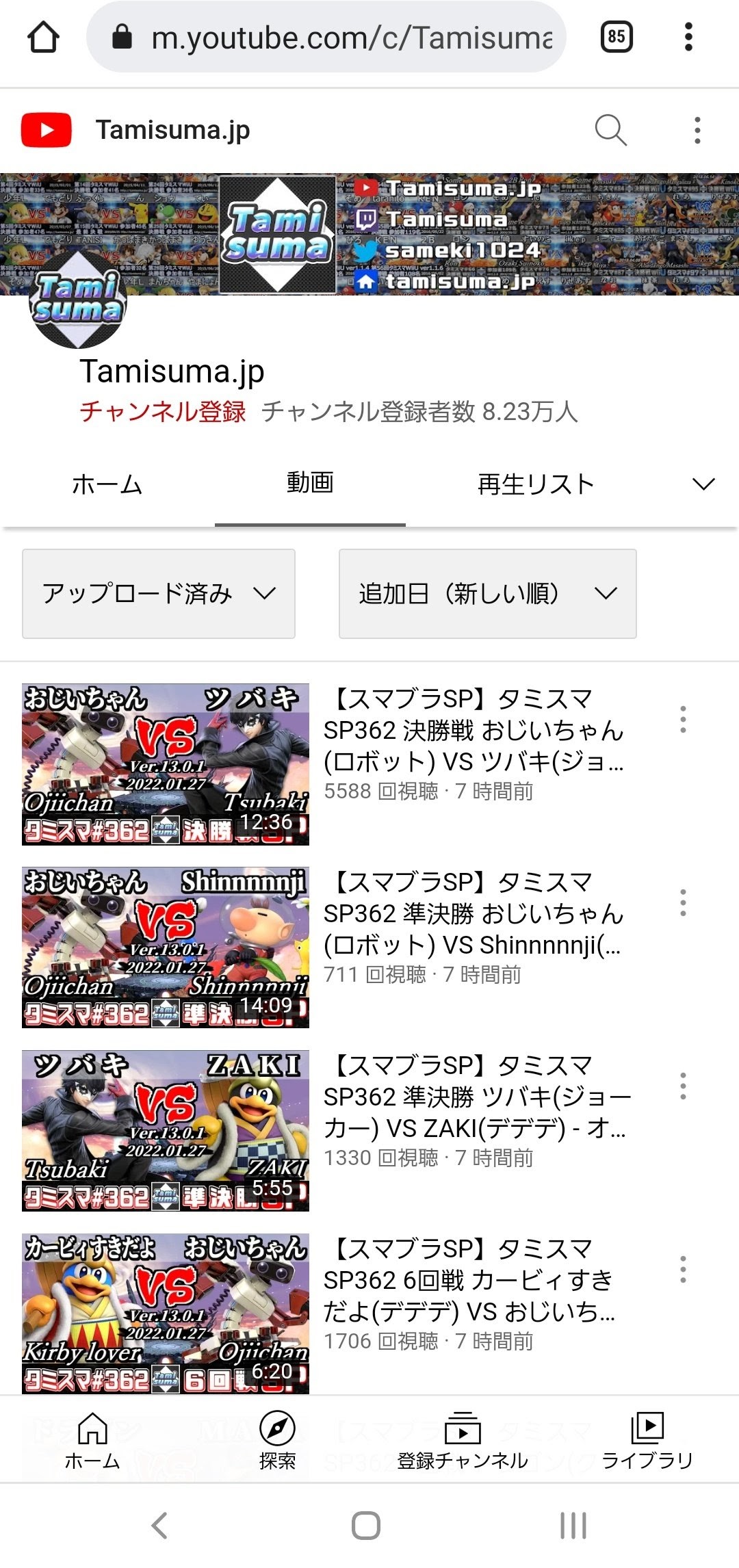Open 登録チャンネル from the bottom bar
739x1568 pixels.
tap(463, 1437)
